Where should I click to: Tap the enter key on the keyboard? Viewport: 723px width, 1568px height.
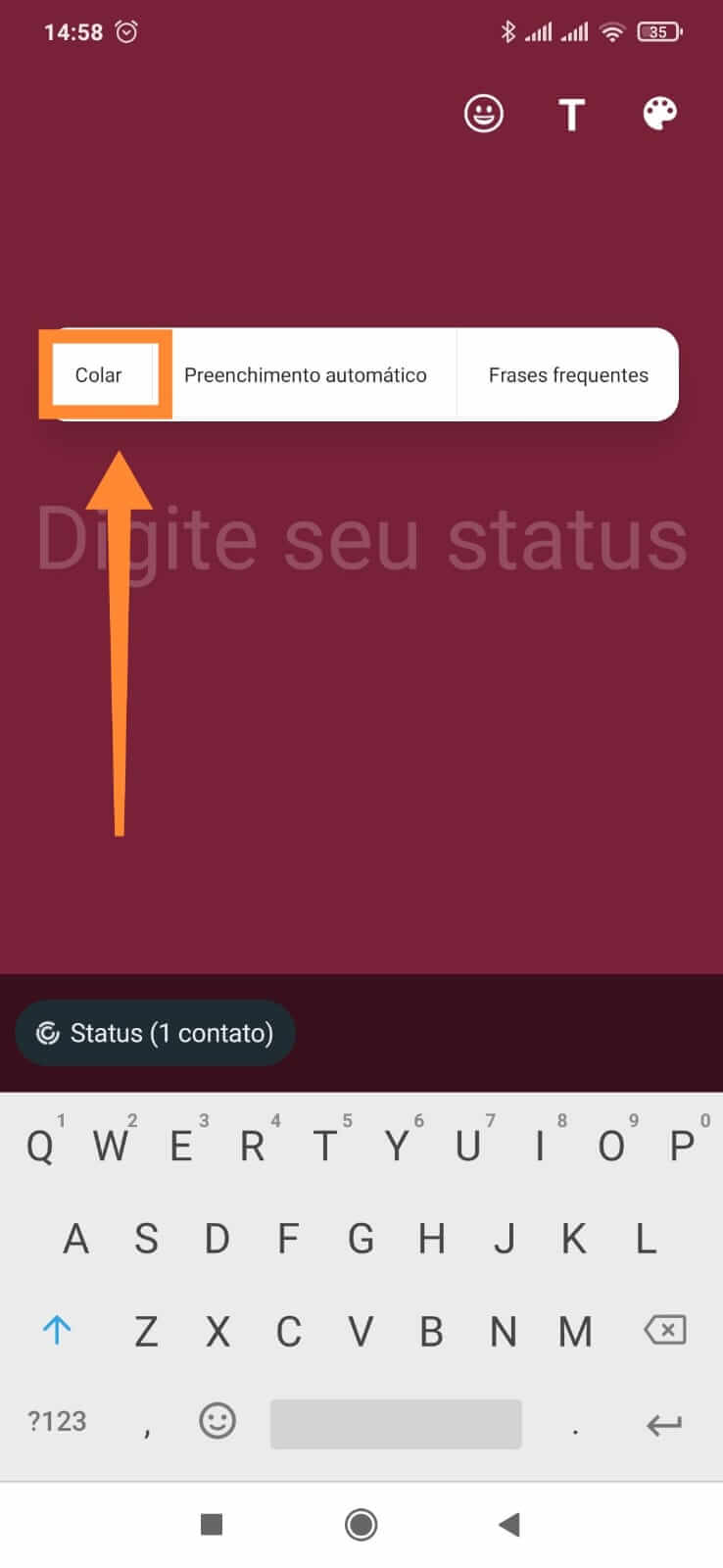662,1423
